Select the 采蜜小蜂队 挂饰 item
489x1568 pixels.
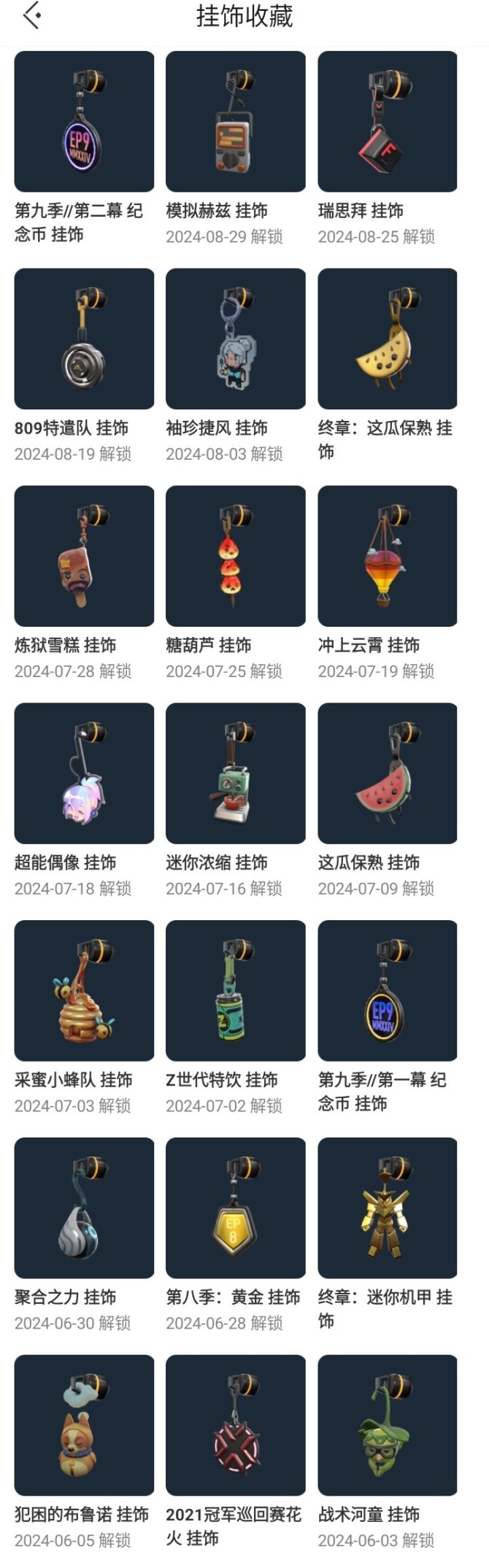[x=84, y=990]
